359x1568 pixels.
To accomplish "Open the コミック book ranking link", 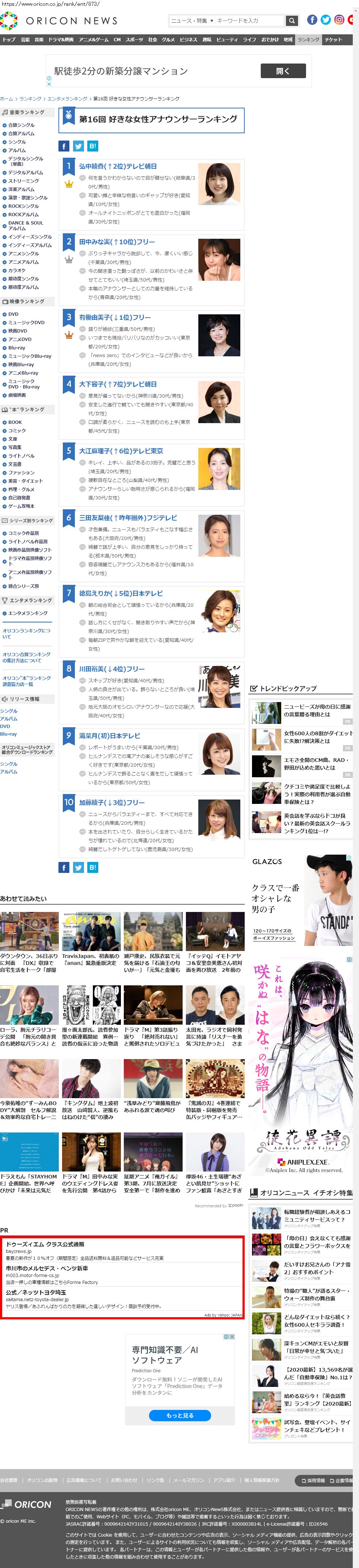I will tap(16, 430).
